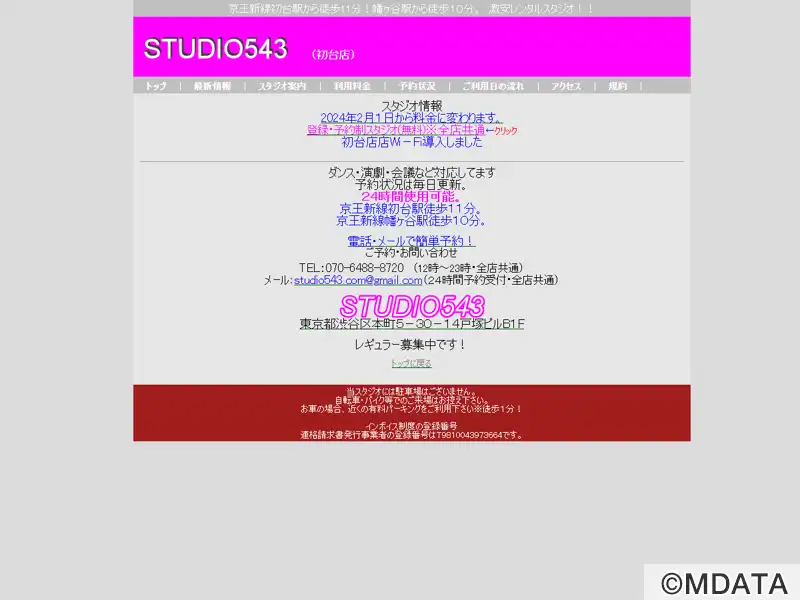Open the スタジオ案内 section
This screenshot has height=600, width=800.
pyautogui.click(x=282, y=86)
